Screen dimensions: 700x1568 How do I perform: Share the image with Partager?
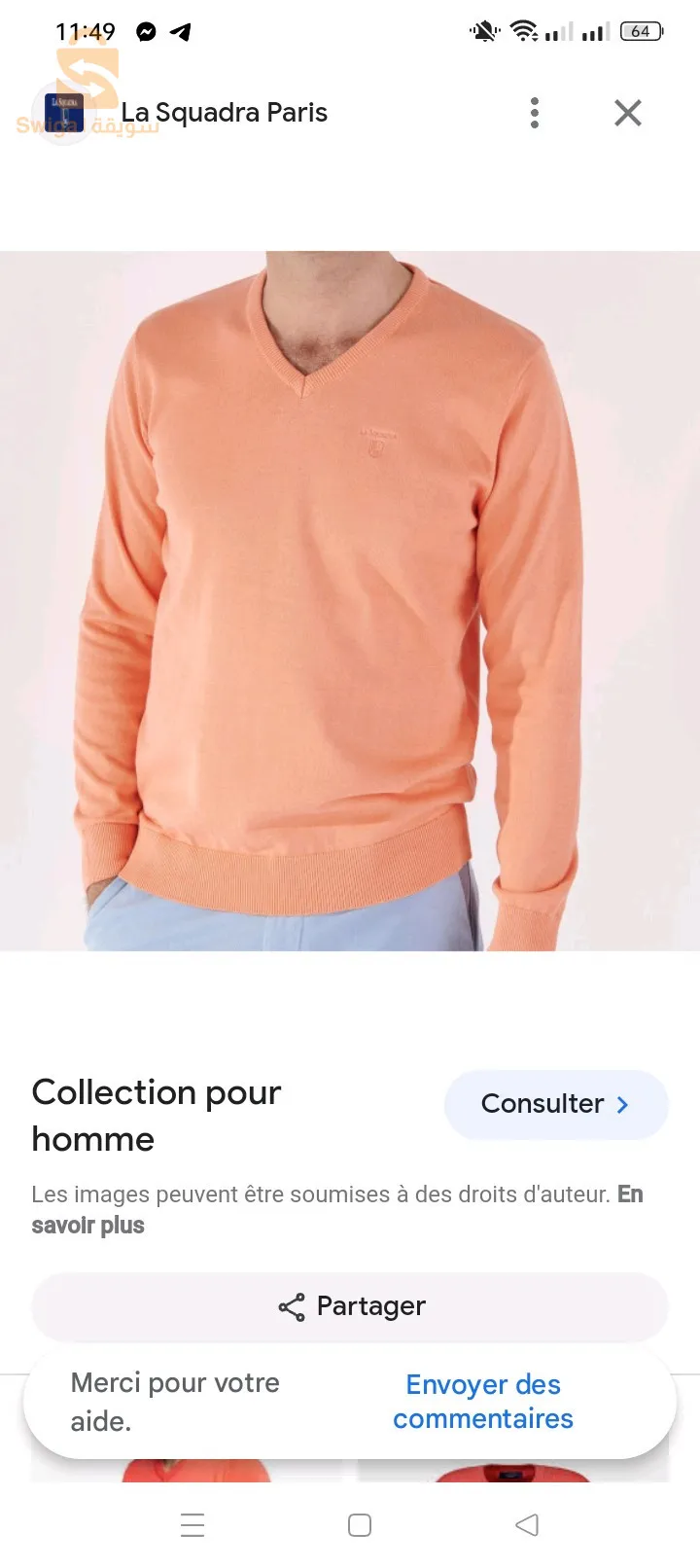pyautogui.click(x=350, y=1306)
